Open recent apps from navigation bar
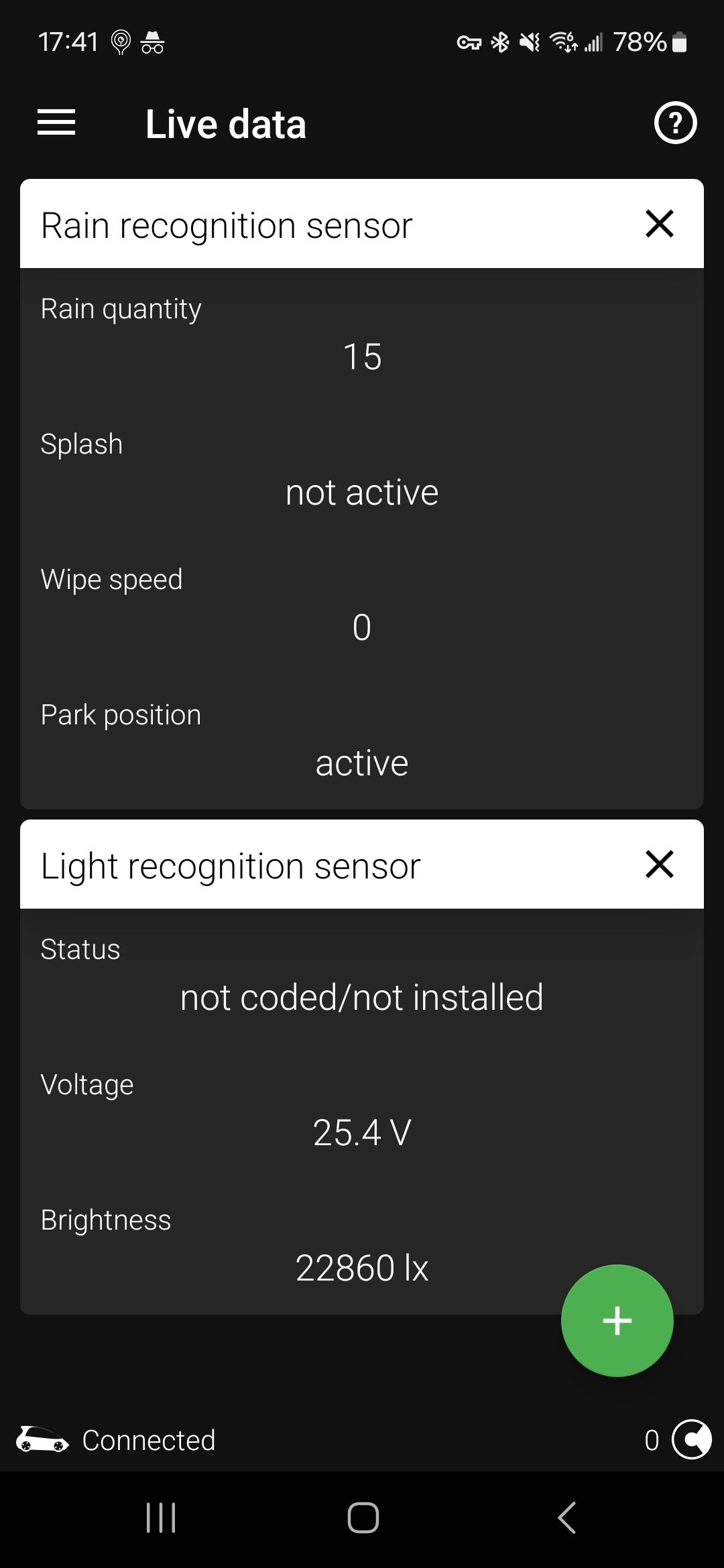 161,1518
